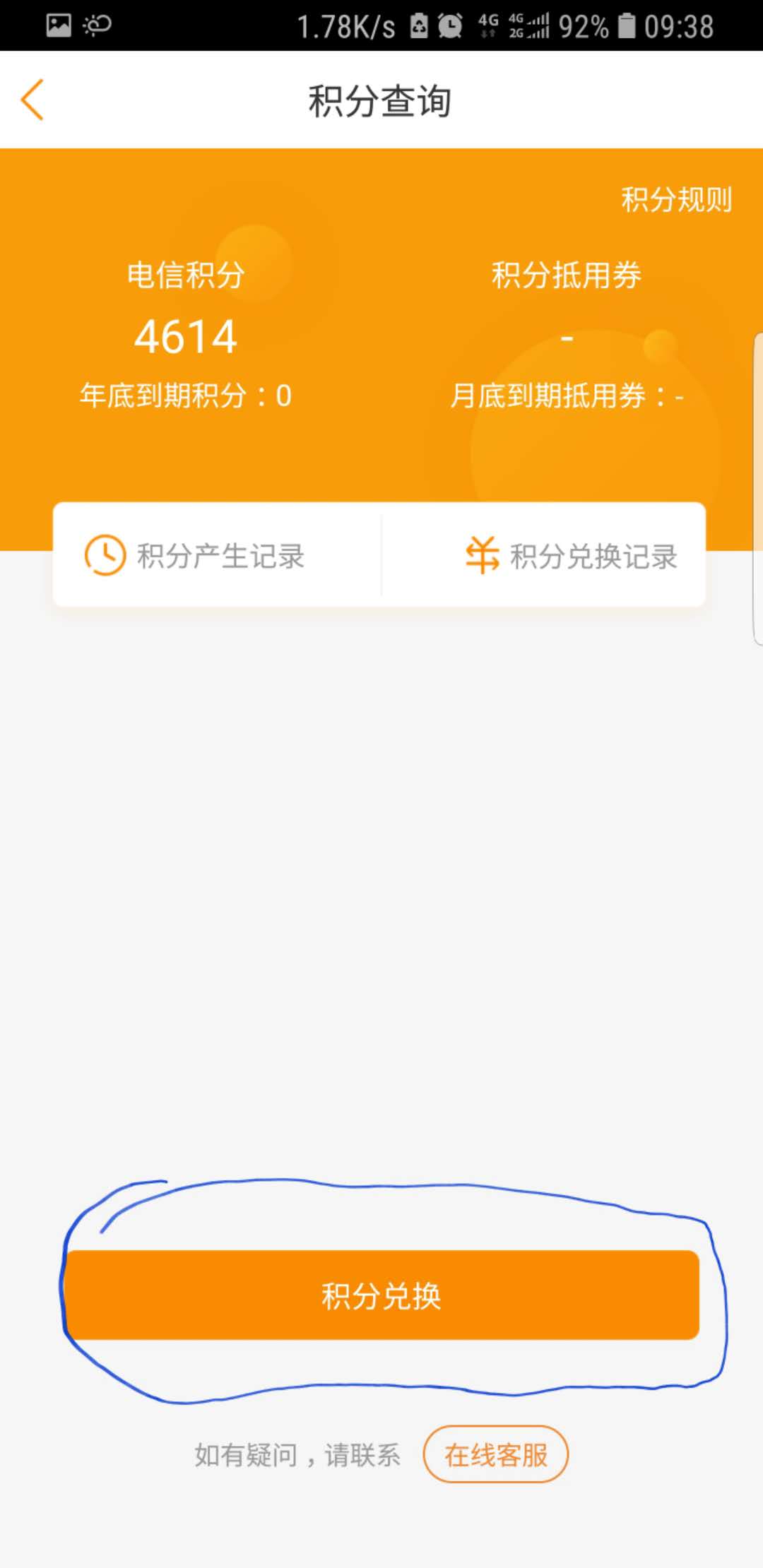The width and height of the screenshot is (763, 1568).
Task: Open the gallery icon in the status bar
Action: [x=57, y=23]
